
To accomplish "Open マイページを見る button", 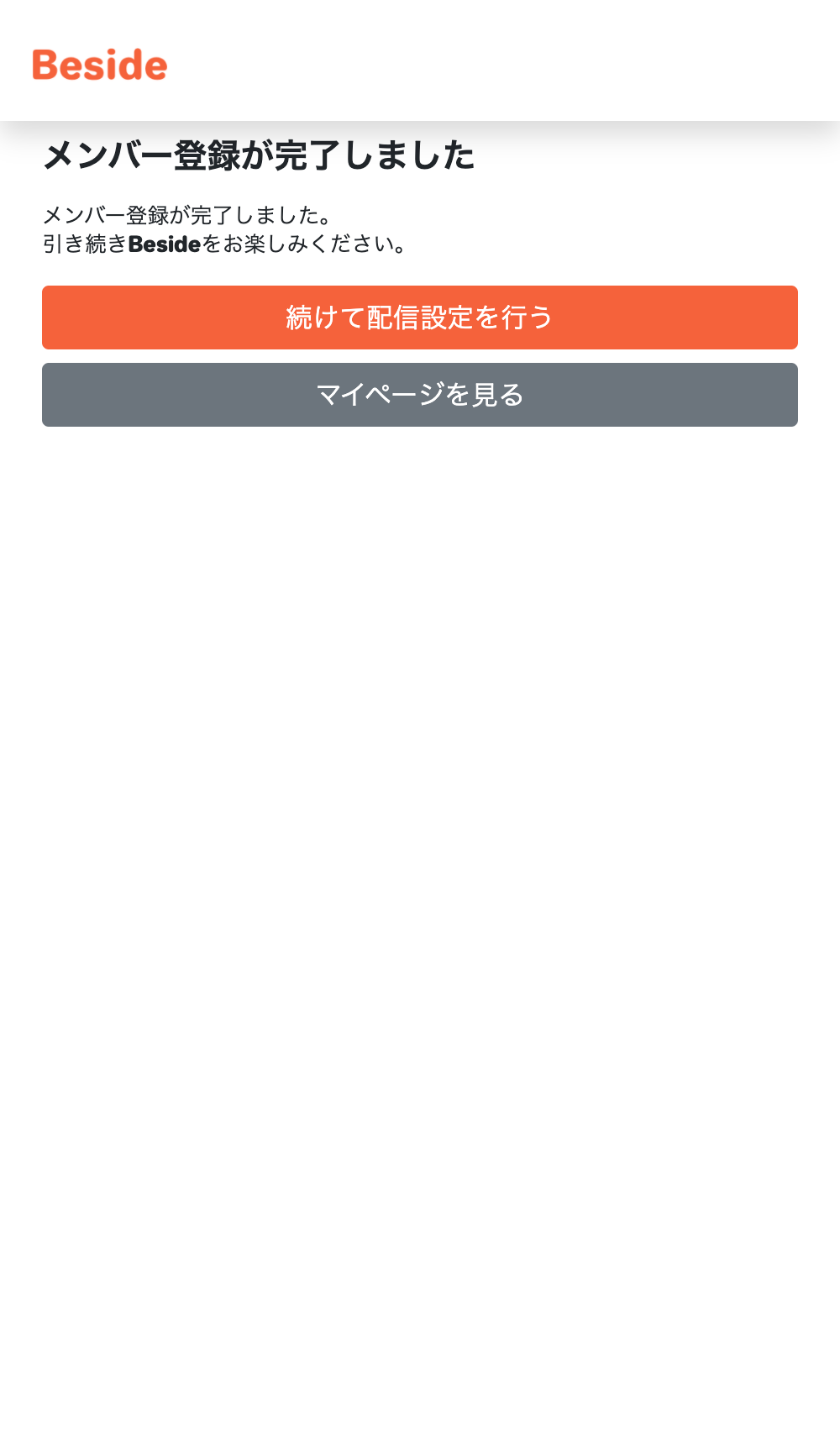I will [x=420, y=395].
